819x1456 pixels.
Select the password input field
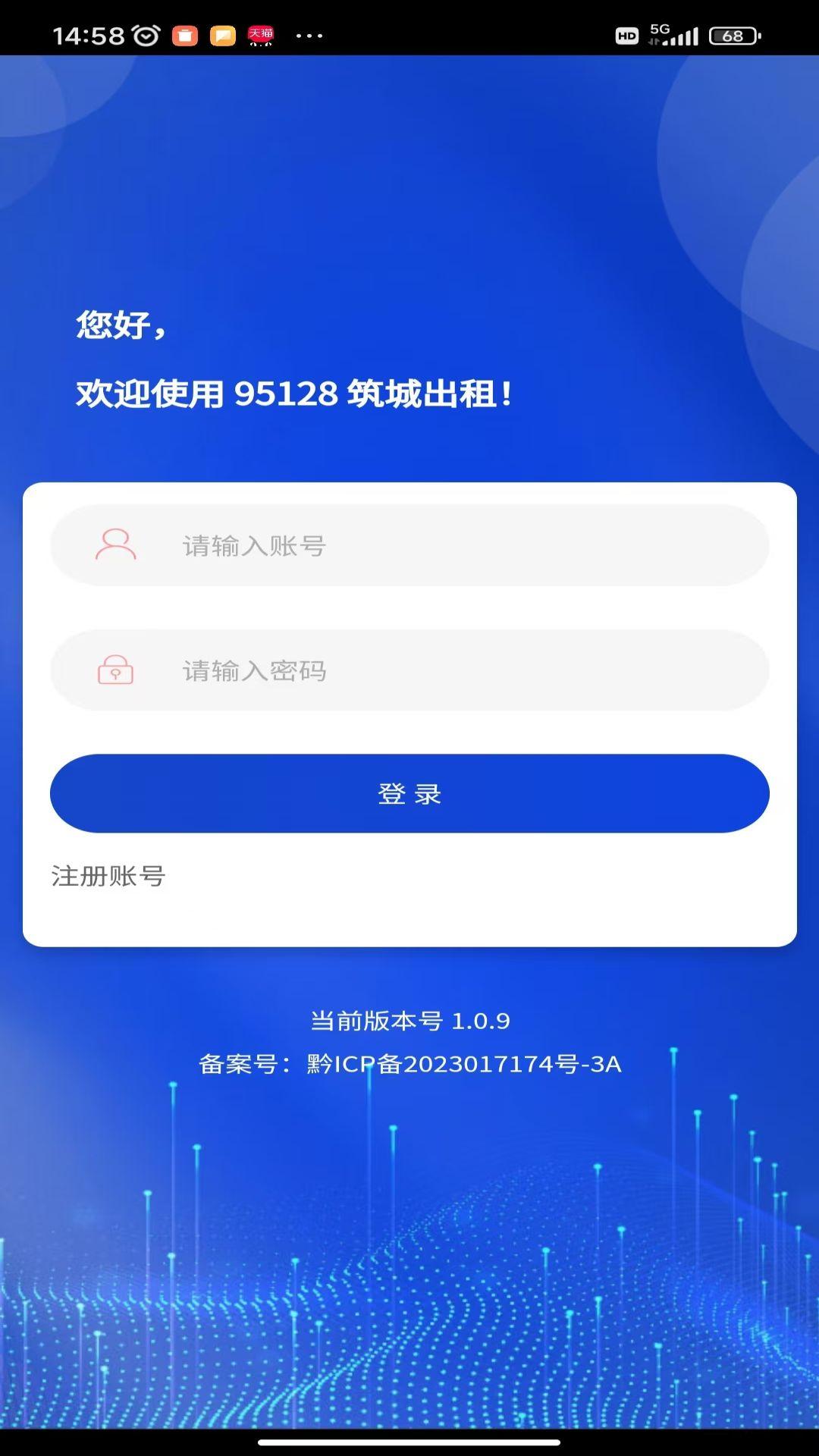(409, 670)
